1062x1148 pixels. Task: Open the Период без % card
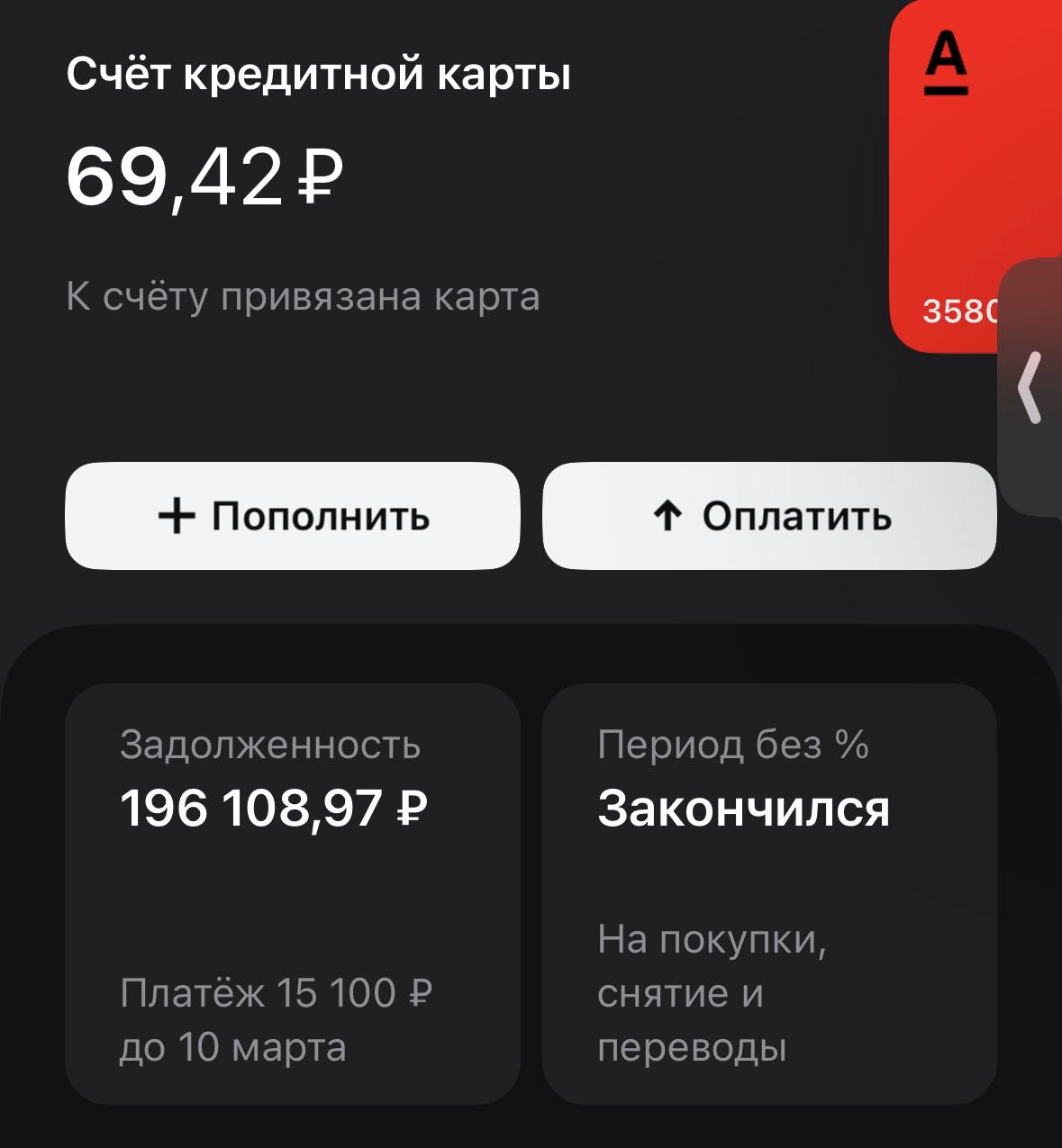769,893
